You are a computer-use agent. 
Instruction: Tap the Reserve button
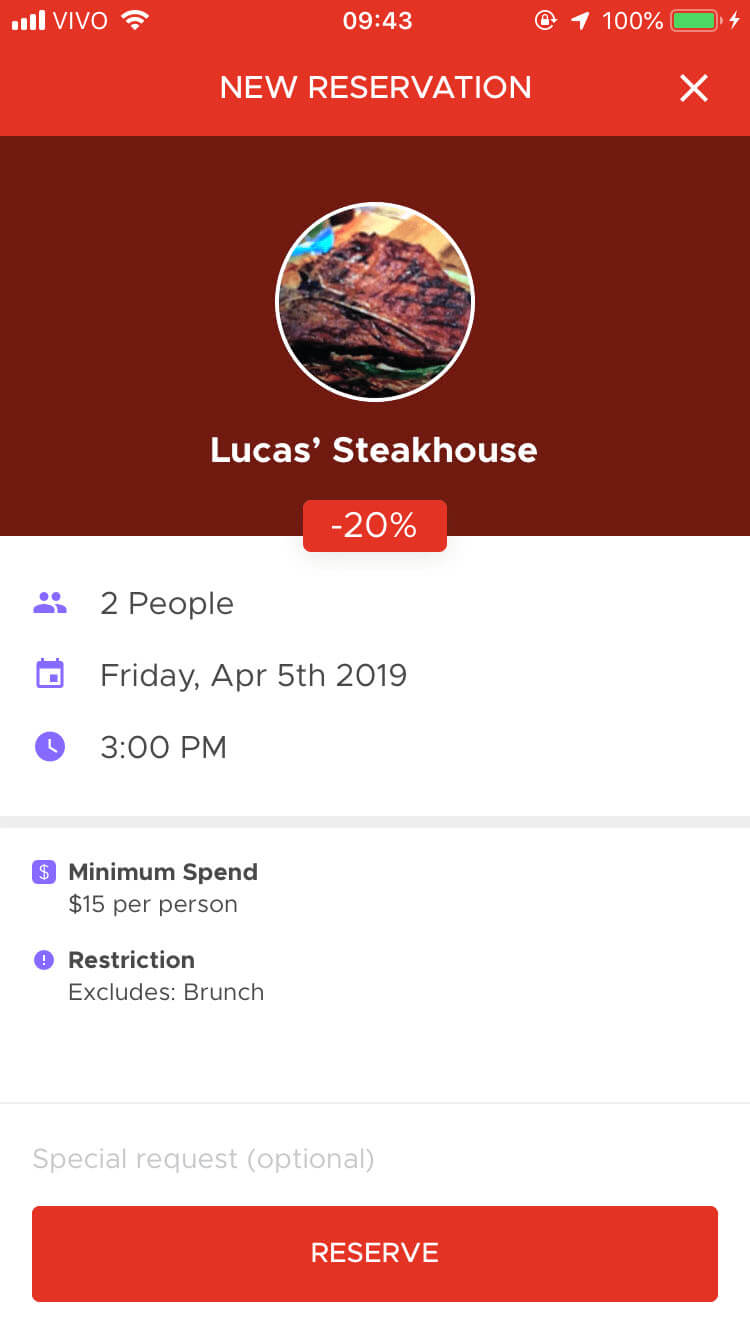(x=375, y=1253)
